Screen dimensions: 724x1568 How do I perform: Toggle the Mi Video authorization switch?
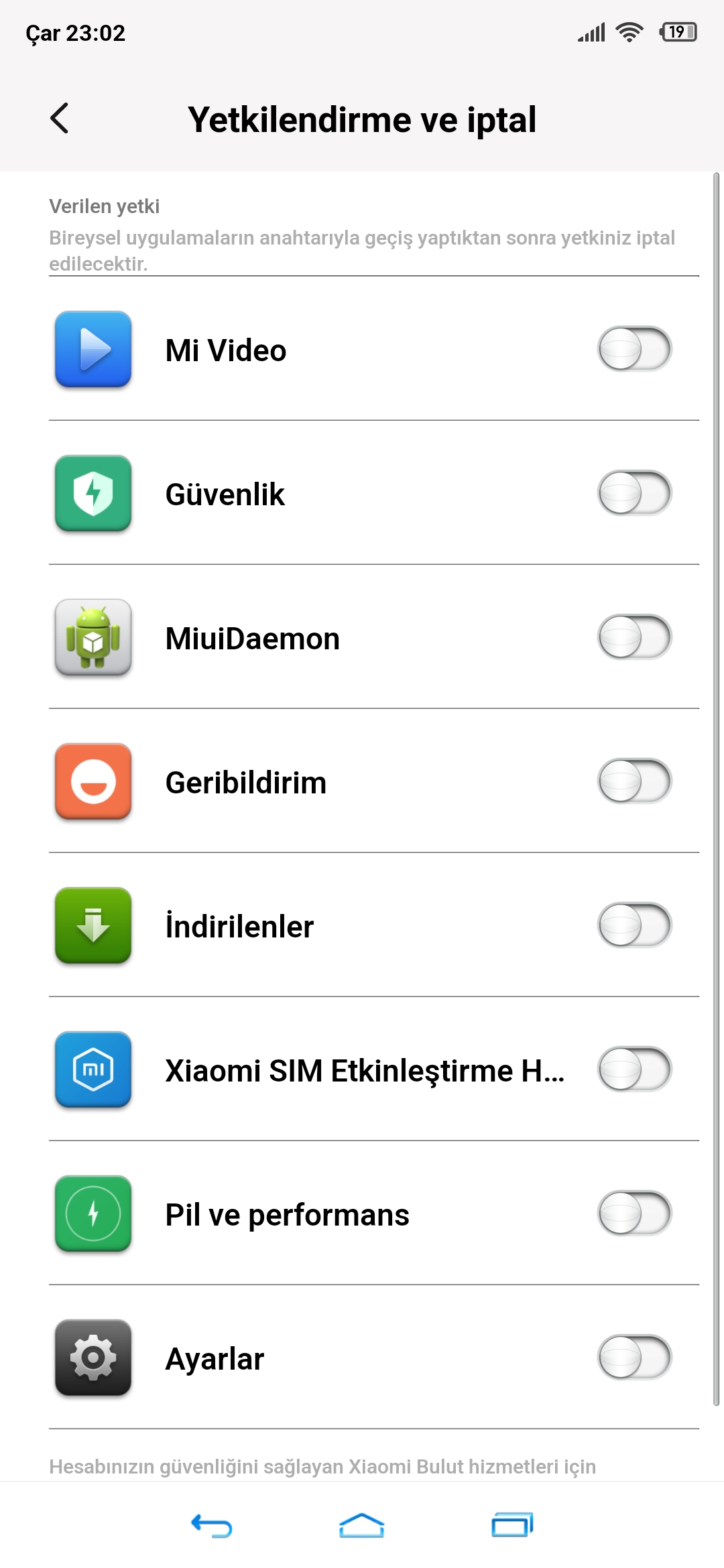click(634, 349)
